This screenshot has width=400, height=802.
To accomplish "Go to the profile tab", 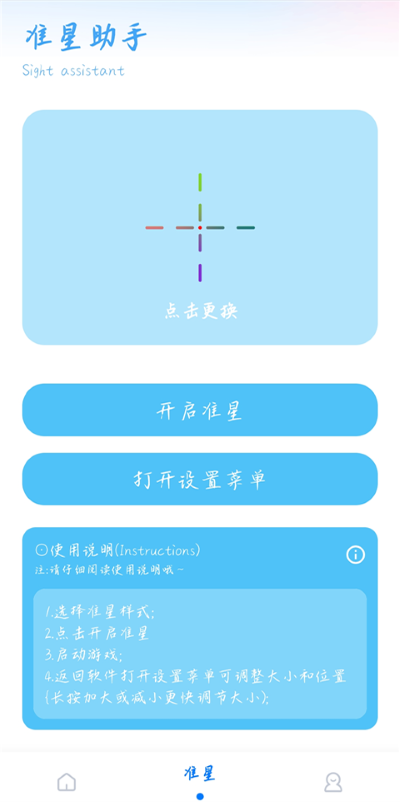I will [x=333, y=782].
